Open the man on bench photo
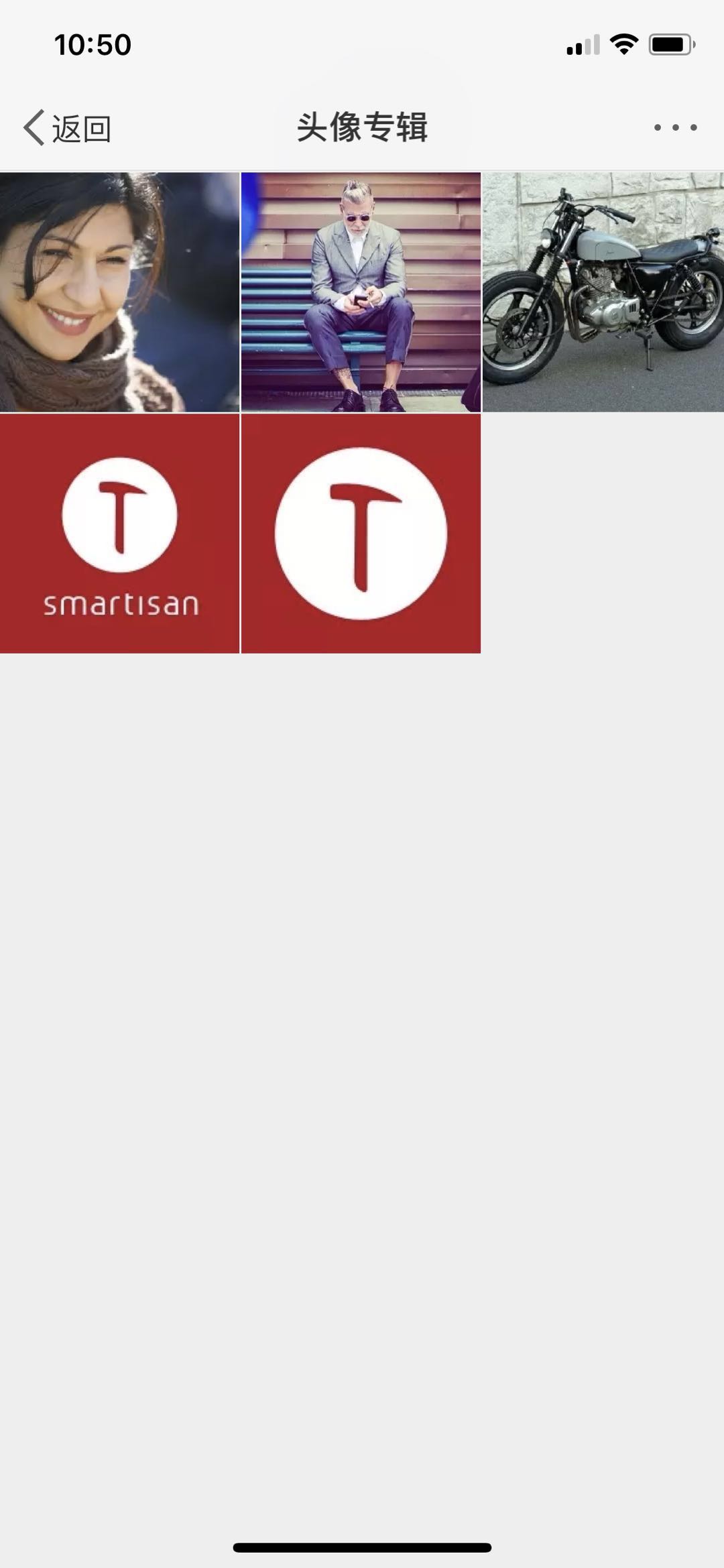The image size is (724, 1568). click(x=361, y=292)
